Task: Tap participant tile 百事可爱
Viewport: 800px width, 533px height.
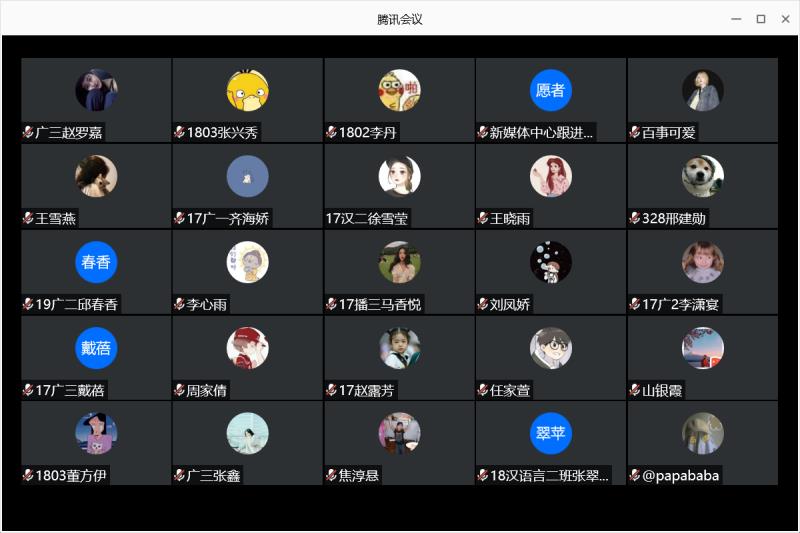Action: pyautogui.click(x=702, y=100)
